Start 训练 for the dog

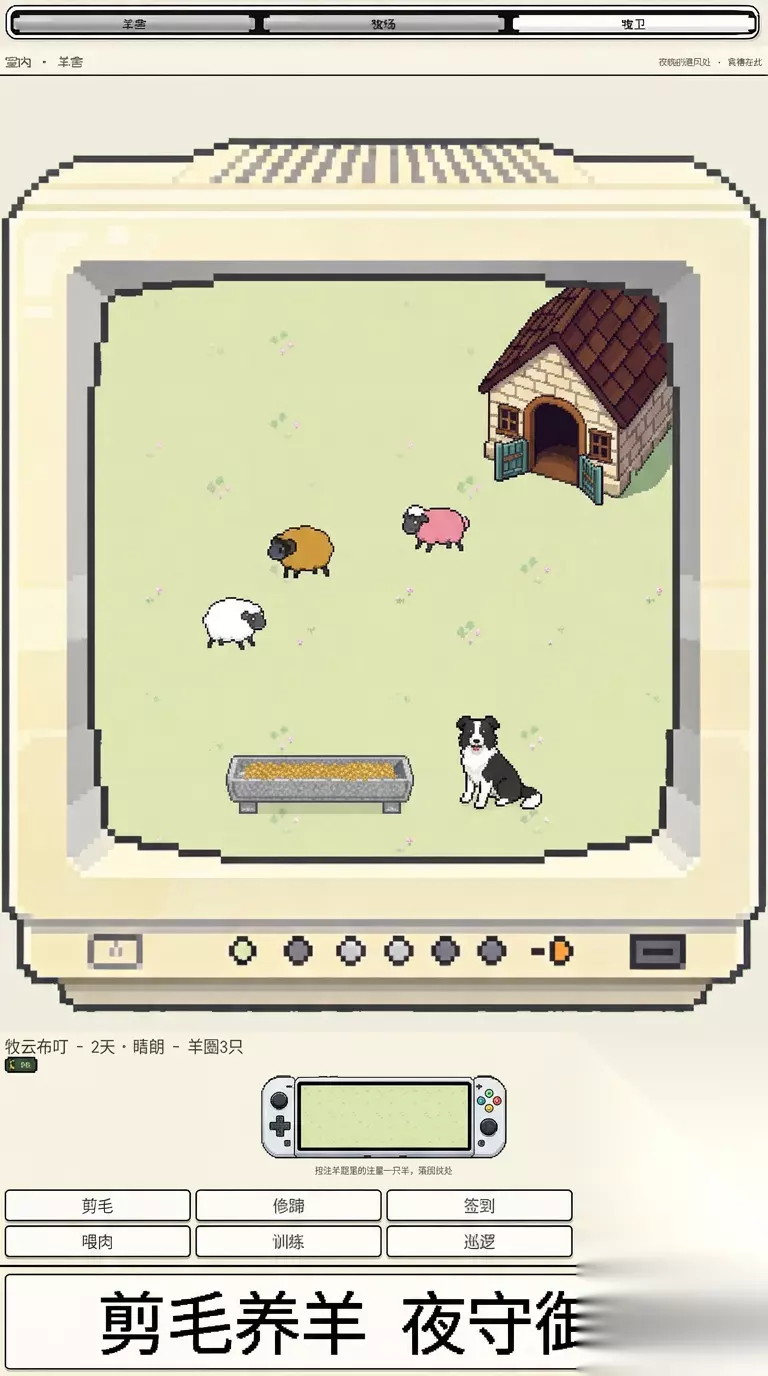pyautogui.click(x=288, y=1241)
